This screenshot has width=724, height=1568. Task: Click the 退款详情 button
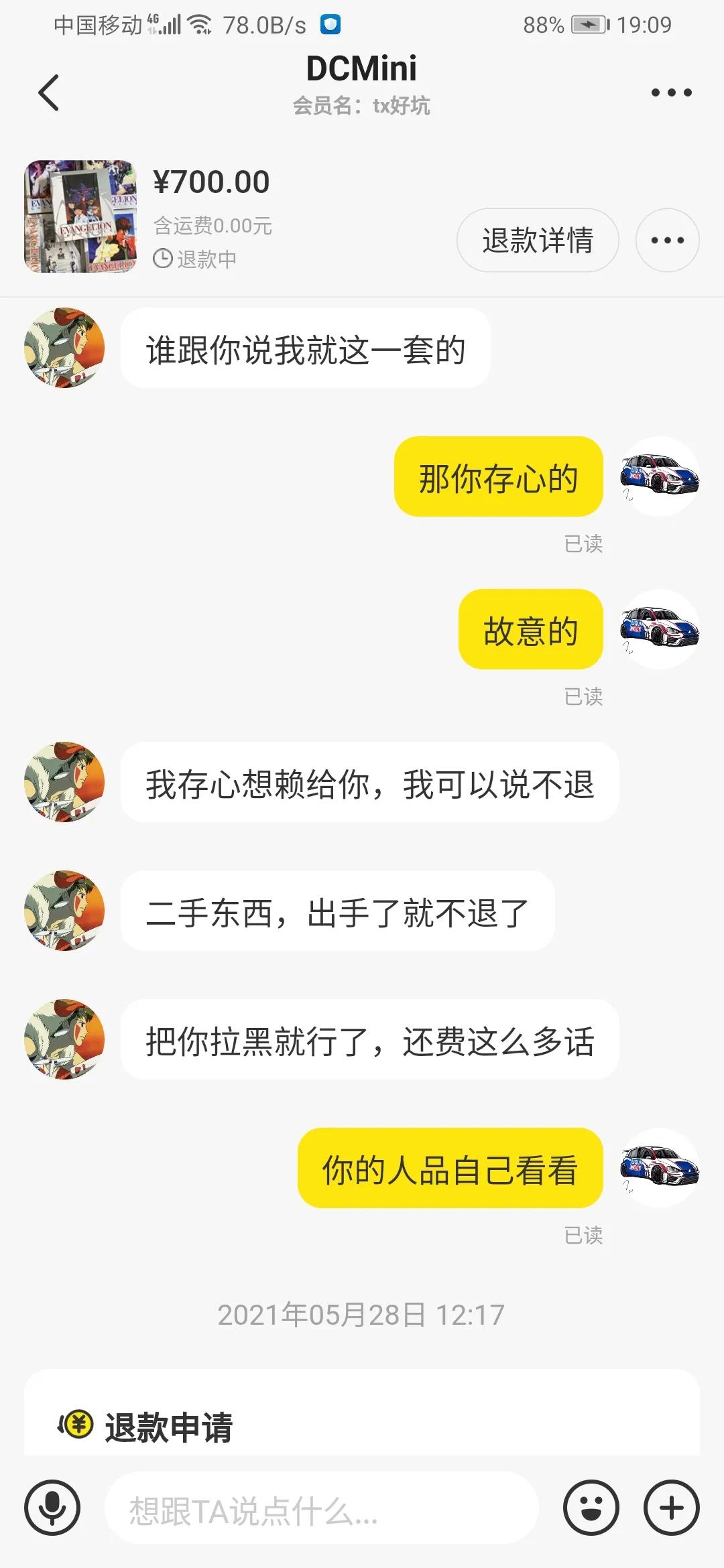pyautogui.click(x=537, y=240)
